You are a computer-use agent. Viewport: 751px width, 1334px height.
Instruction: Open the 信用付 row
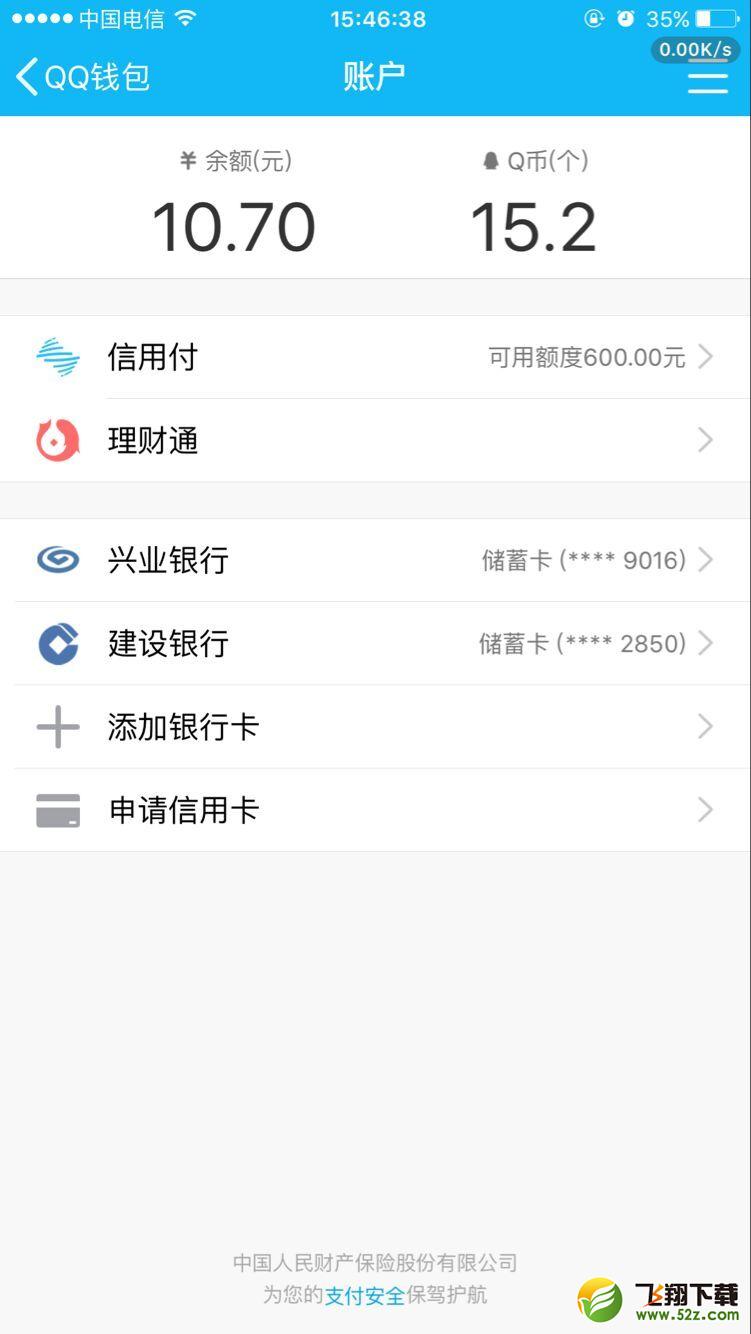click(x=375, y=357)
